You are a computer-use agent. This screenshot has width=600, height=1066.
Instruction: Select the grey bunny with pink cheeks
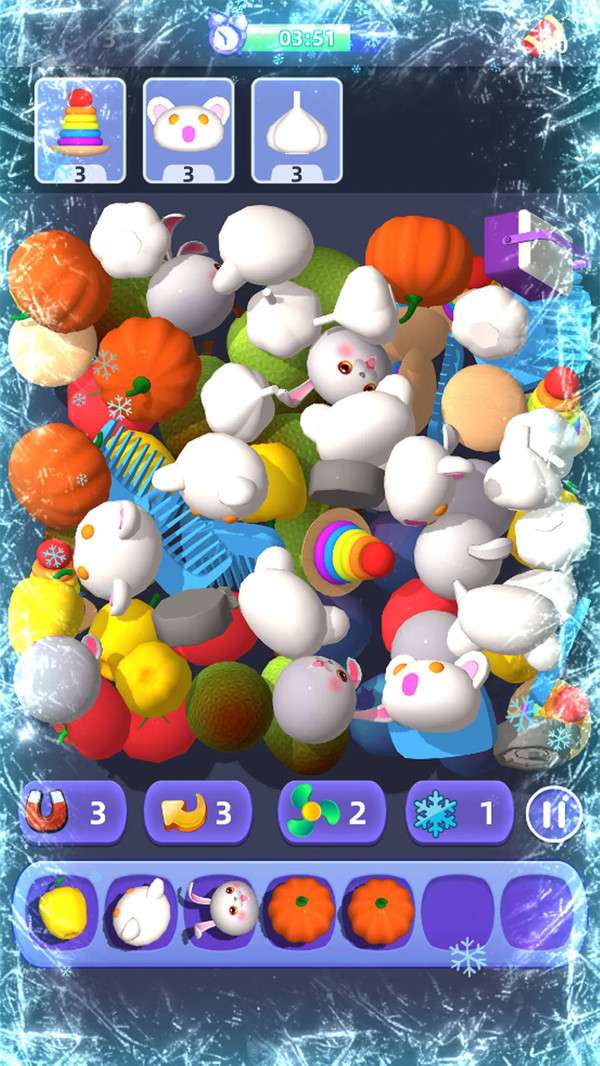345,365
